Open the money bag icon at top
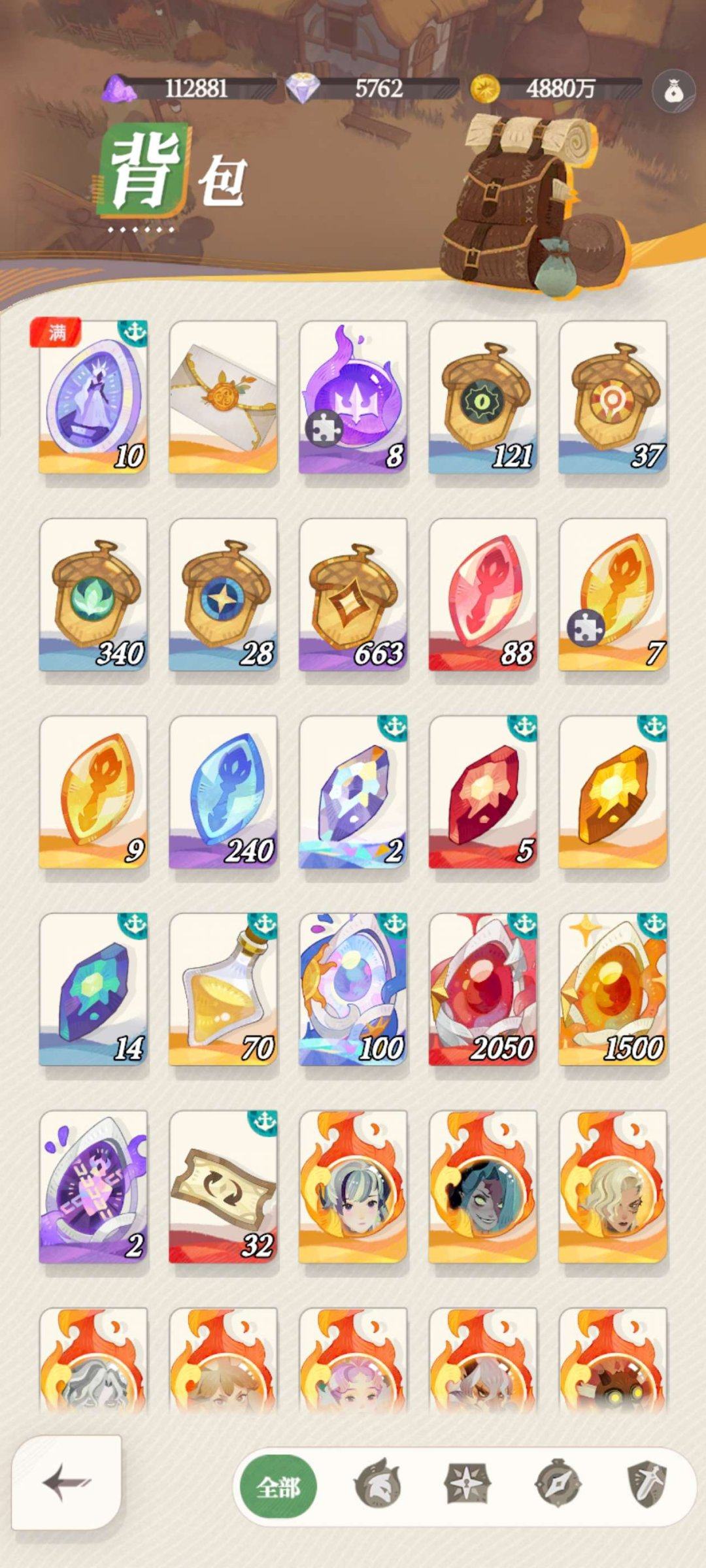 [x=673, y=91]
